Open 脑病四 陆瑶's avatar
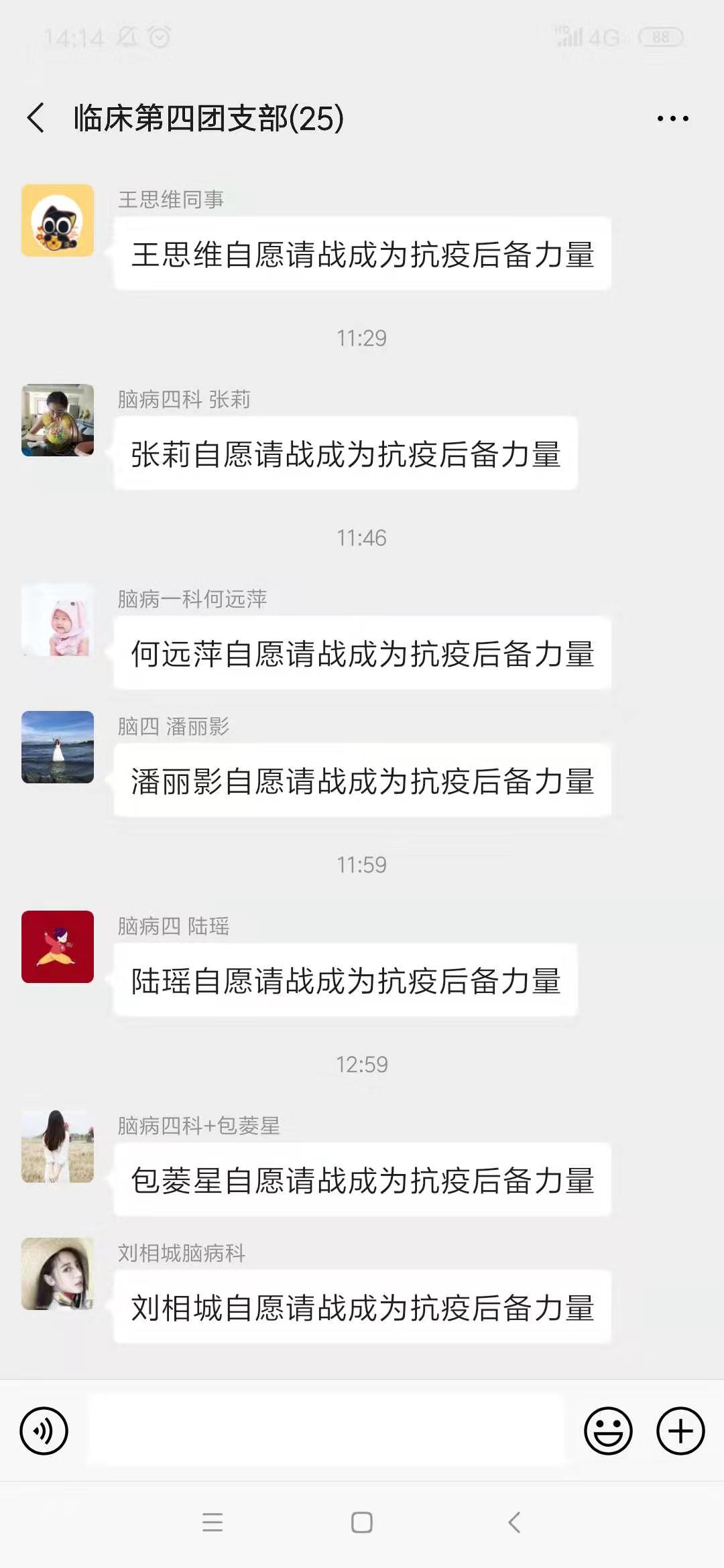 pyautogui.click(x=58, y=947)
